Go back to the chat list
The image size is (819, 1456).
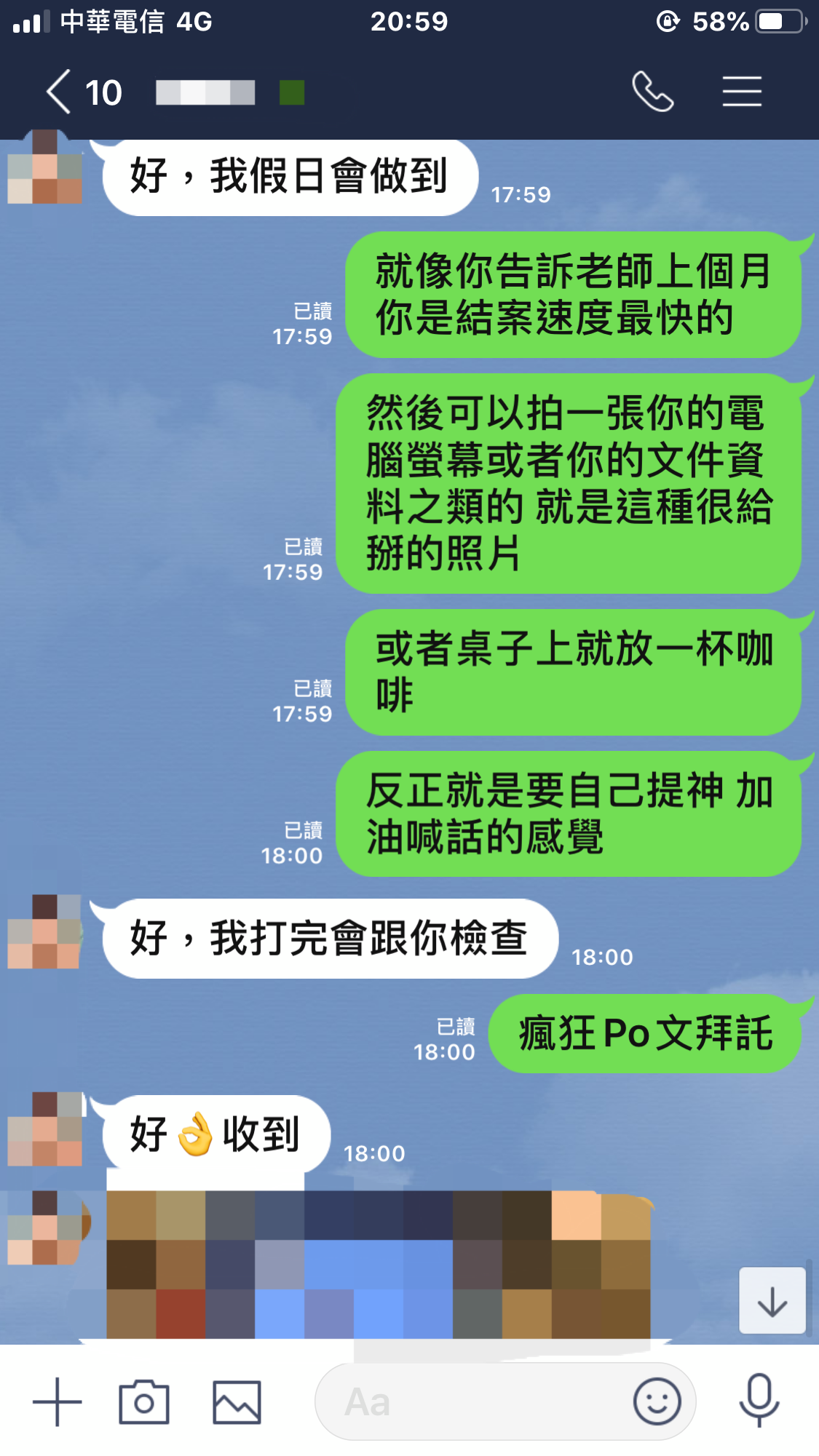coord(60,92)
